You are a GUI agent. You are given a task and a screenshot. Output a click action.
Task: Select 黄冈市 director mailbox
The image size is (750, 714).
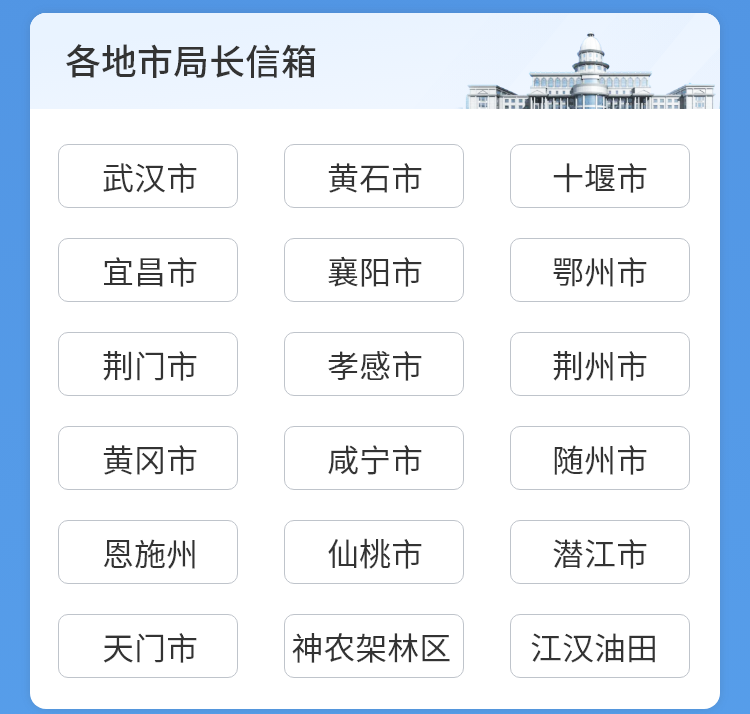point(148,459)
